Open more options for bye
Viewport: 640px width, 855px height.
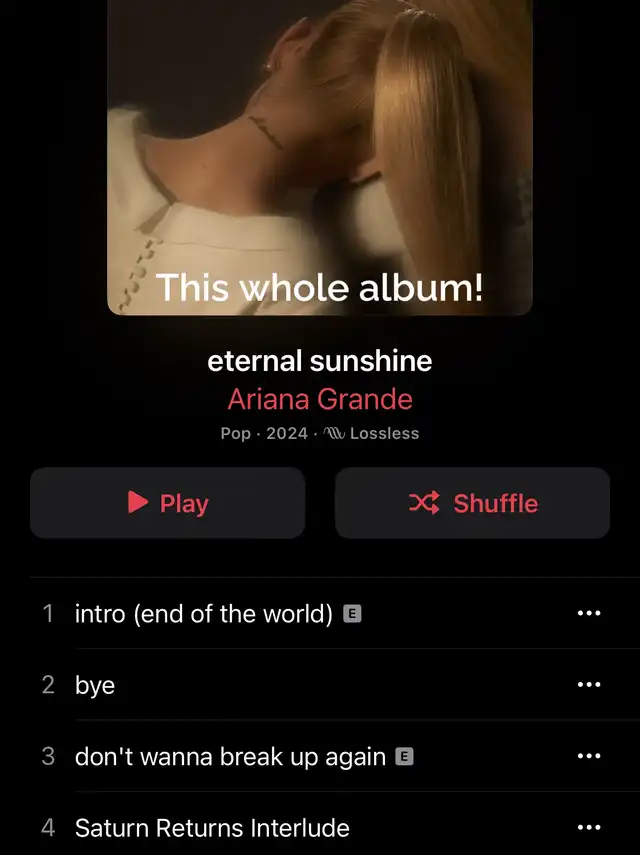tap(589, 685)
